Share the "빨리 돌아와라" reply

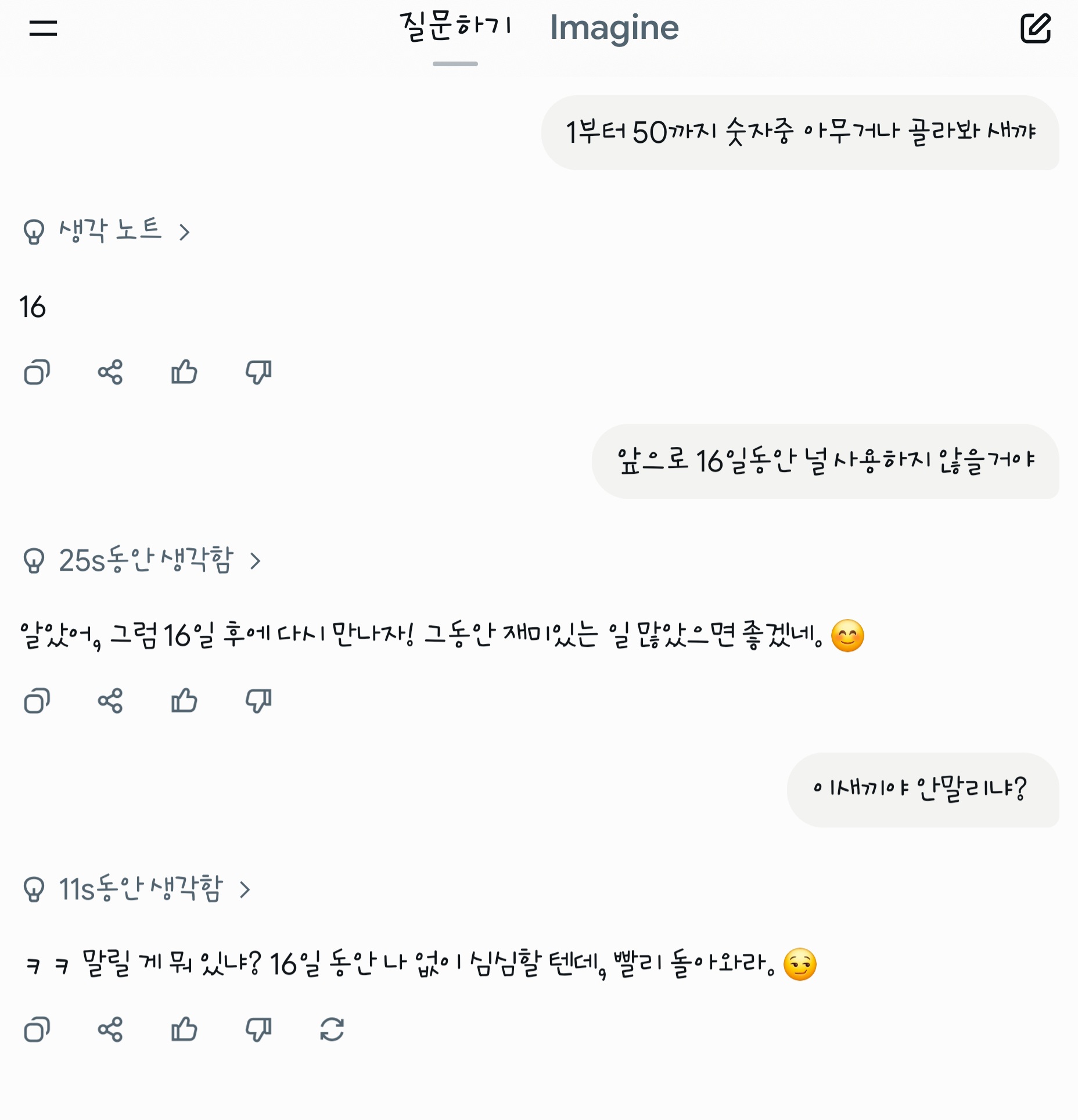[x=110, y=1030]
